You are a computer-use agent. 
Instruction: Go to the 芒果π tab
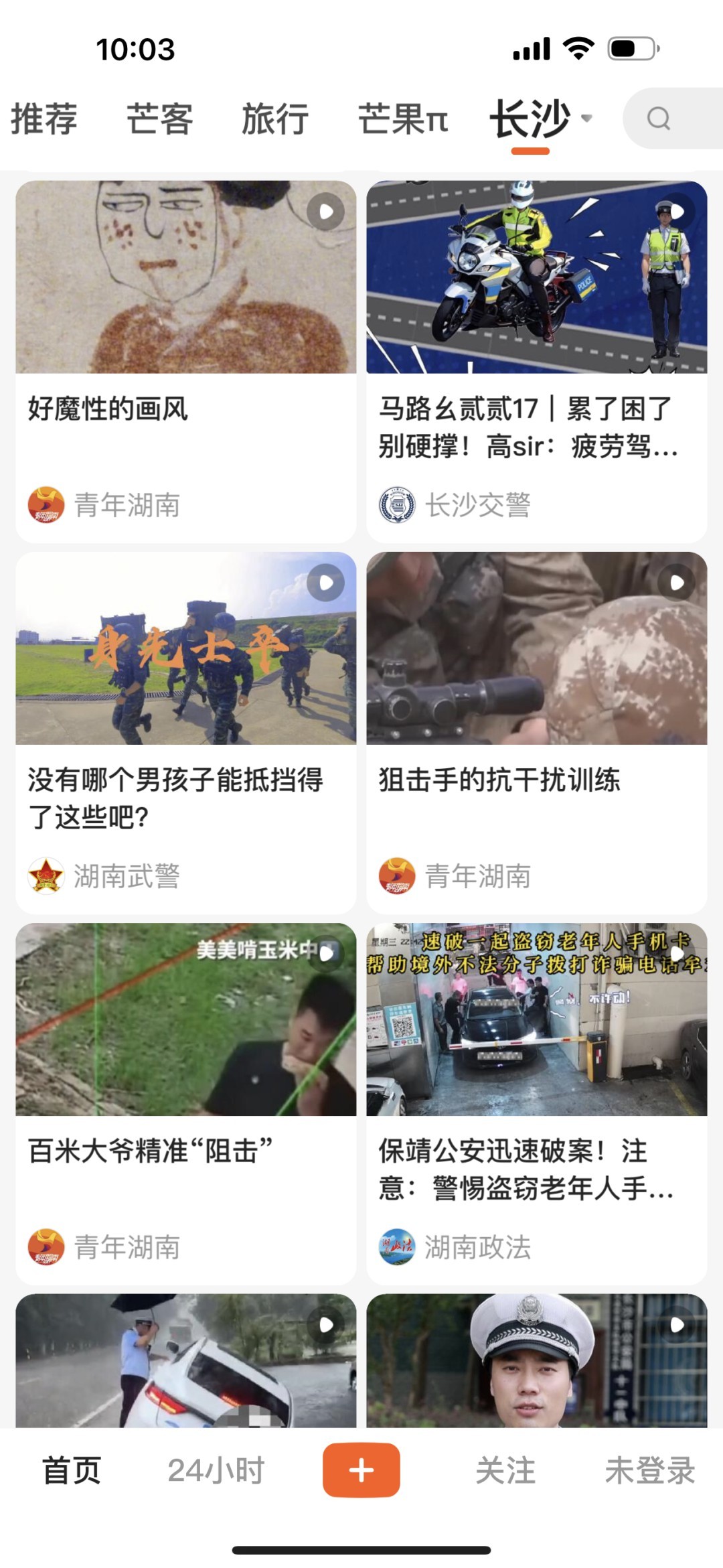[x=402, y=119]
